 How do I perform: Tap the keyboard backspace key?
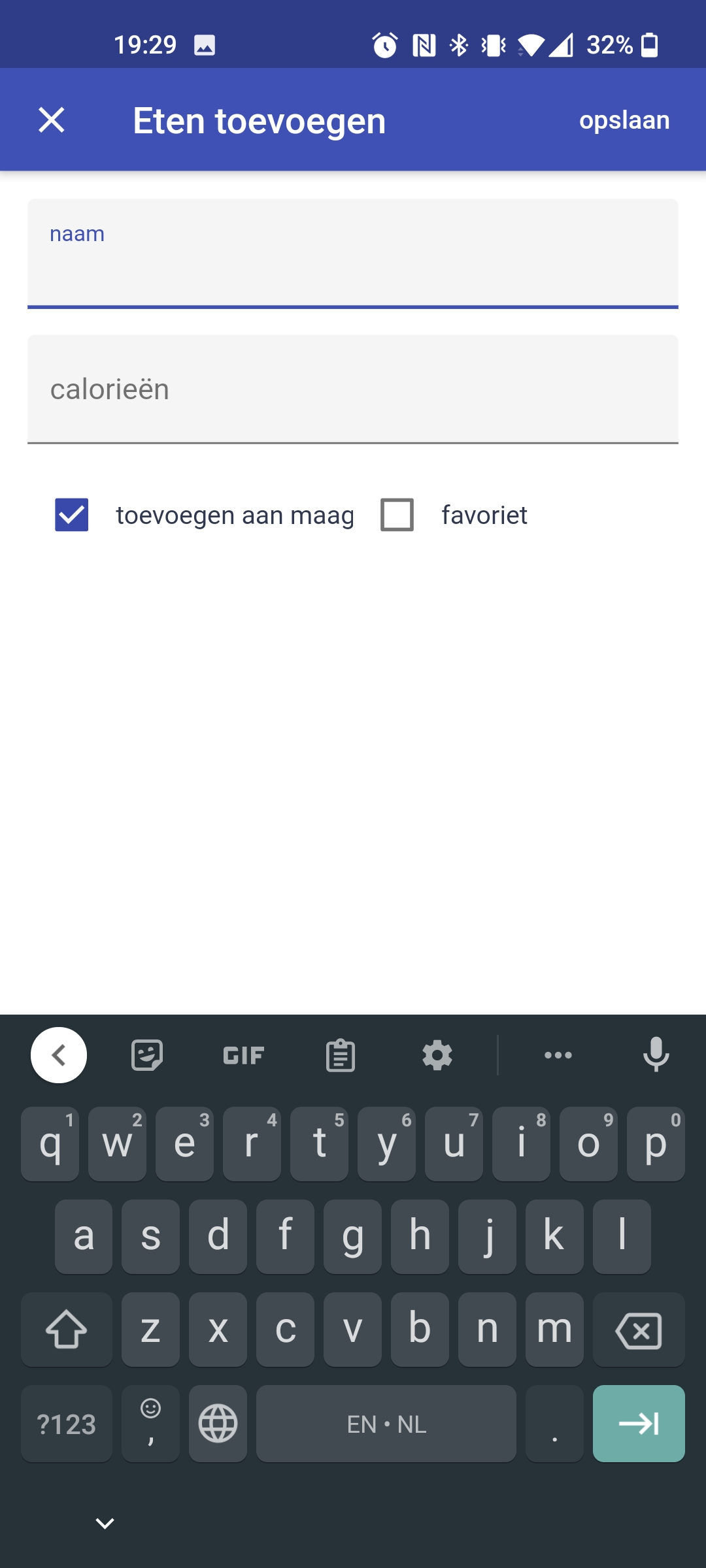[x=639, y=1330]
